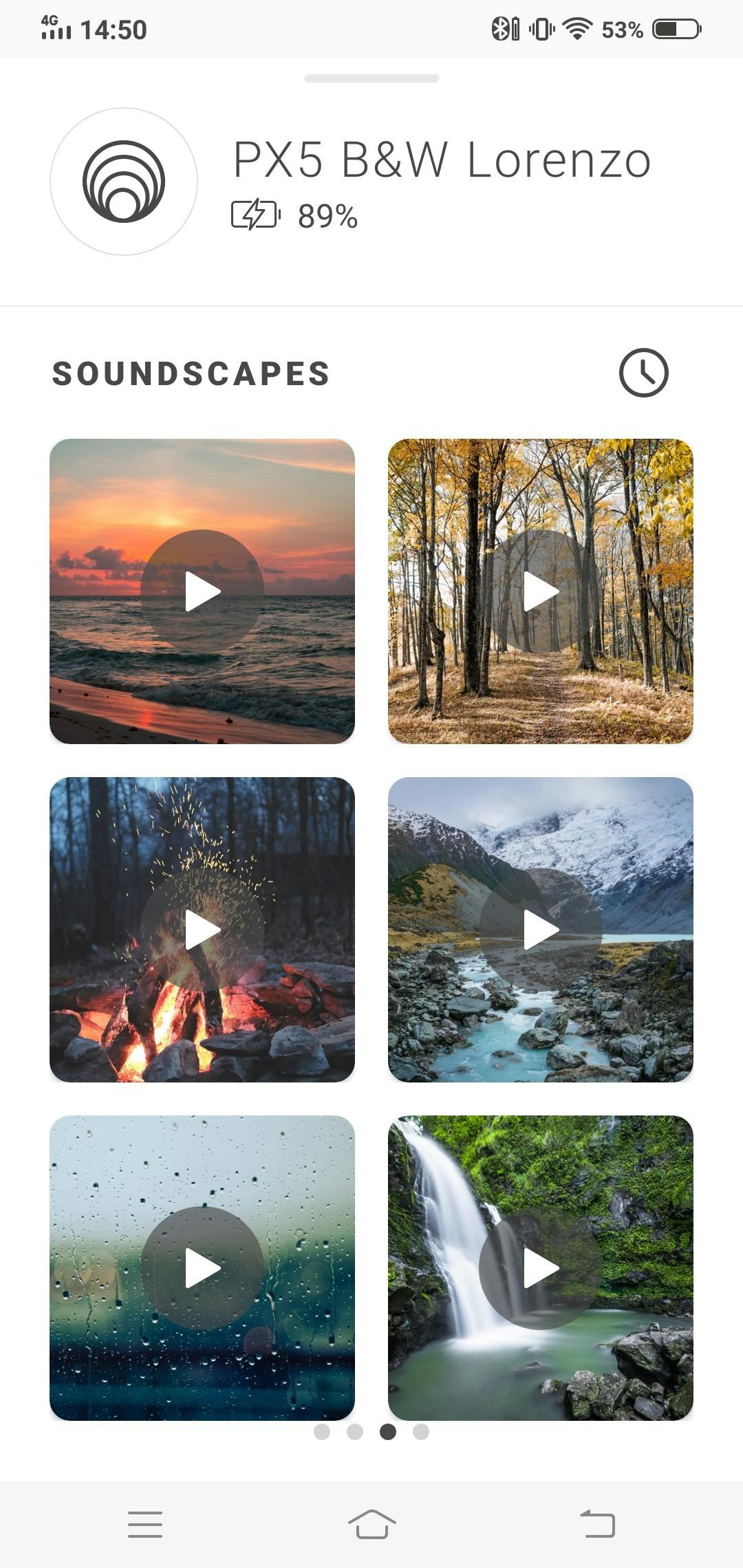Play the autumn forest soundscape
This screenshot has height=1568, width=743.
point(541,591)
